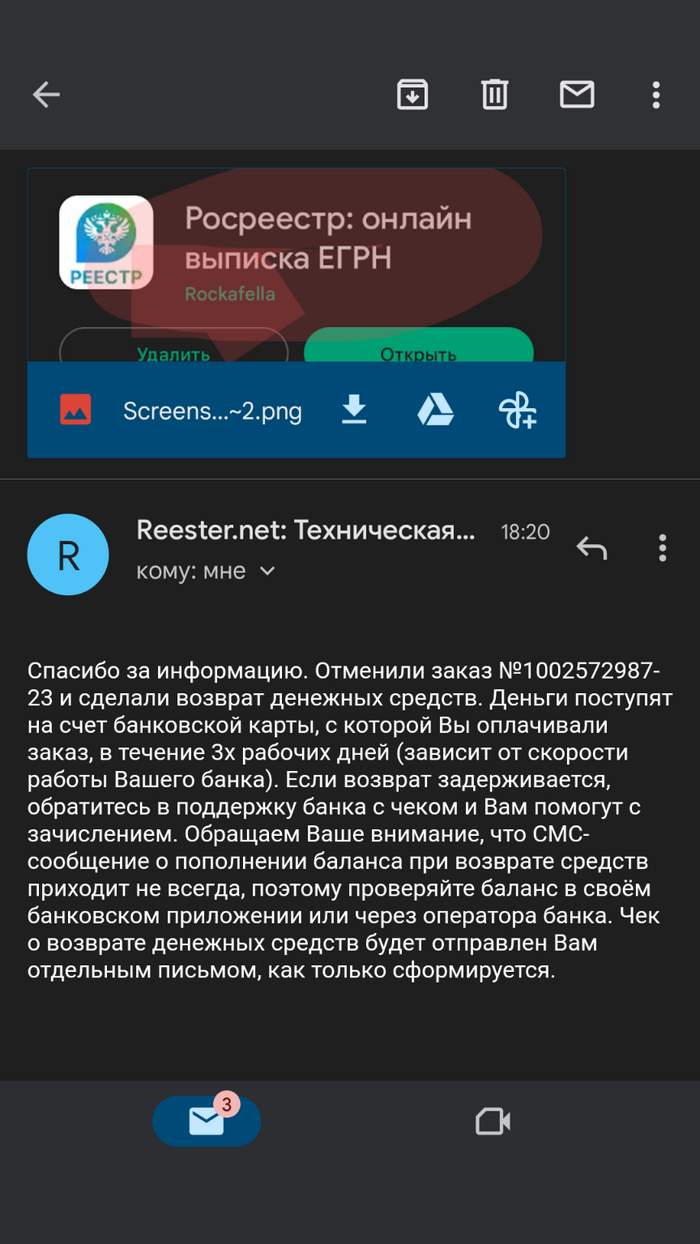Delete this email

point(494,95)
